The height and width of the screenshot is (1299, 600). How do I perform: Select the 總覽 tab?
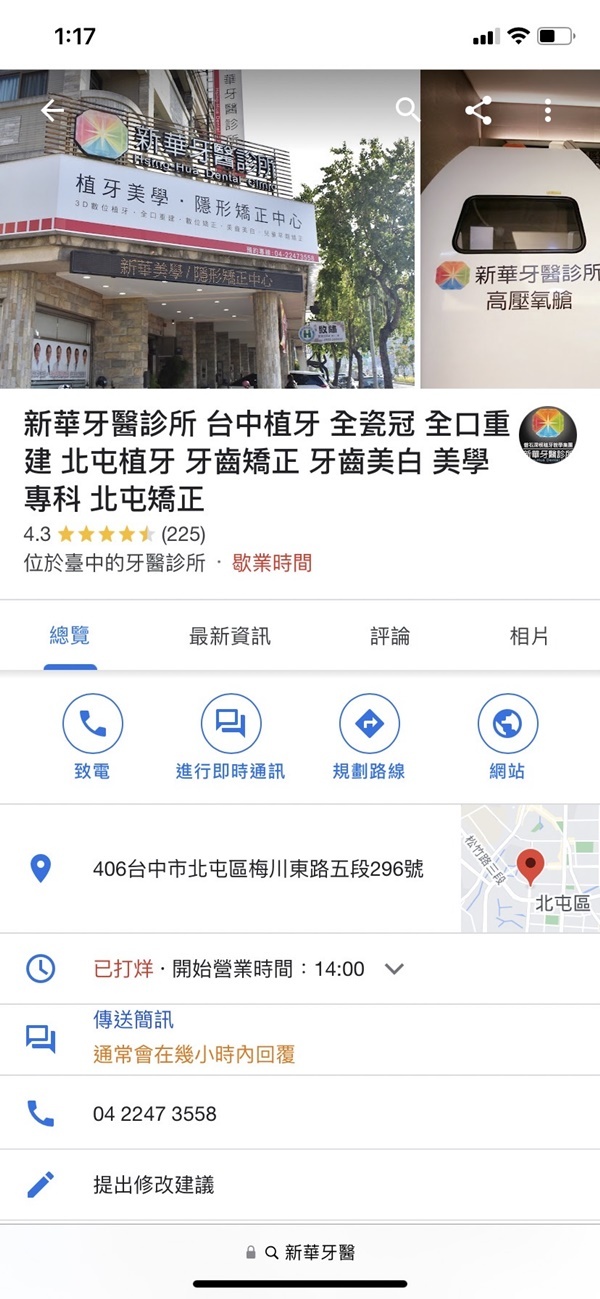(70, 637)
